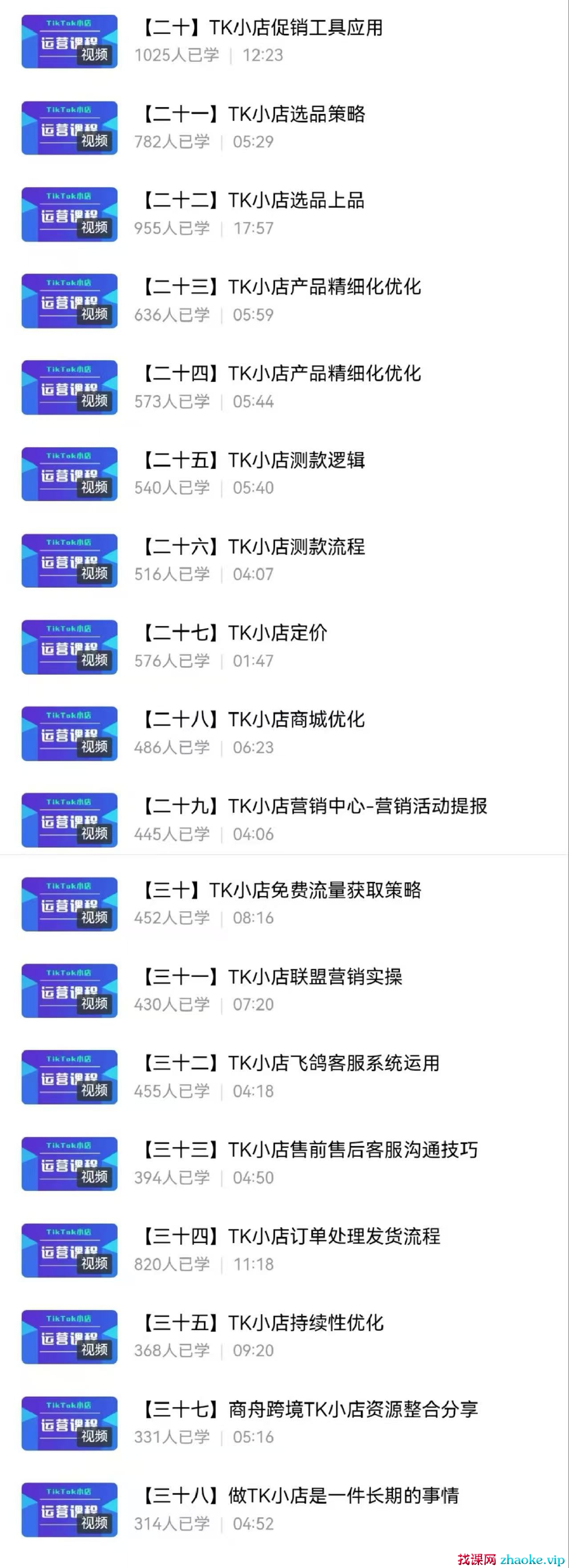Screen dimensions: 569x1568
Task: Open lesson 二十四 产品精细化优化
Action: tap(281, 374)
